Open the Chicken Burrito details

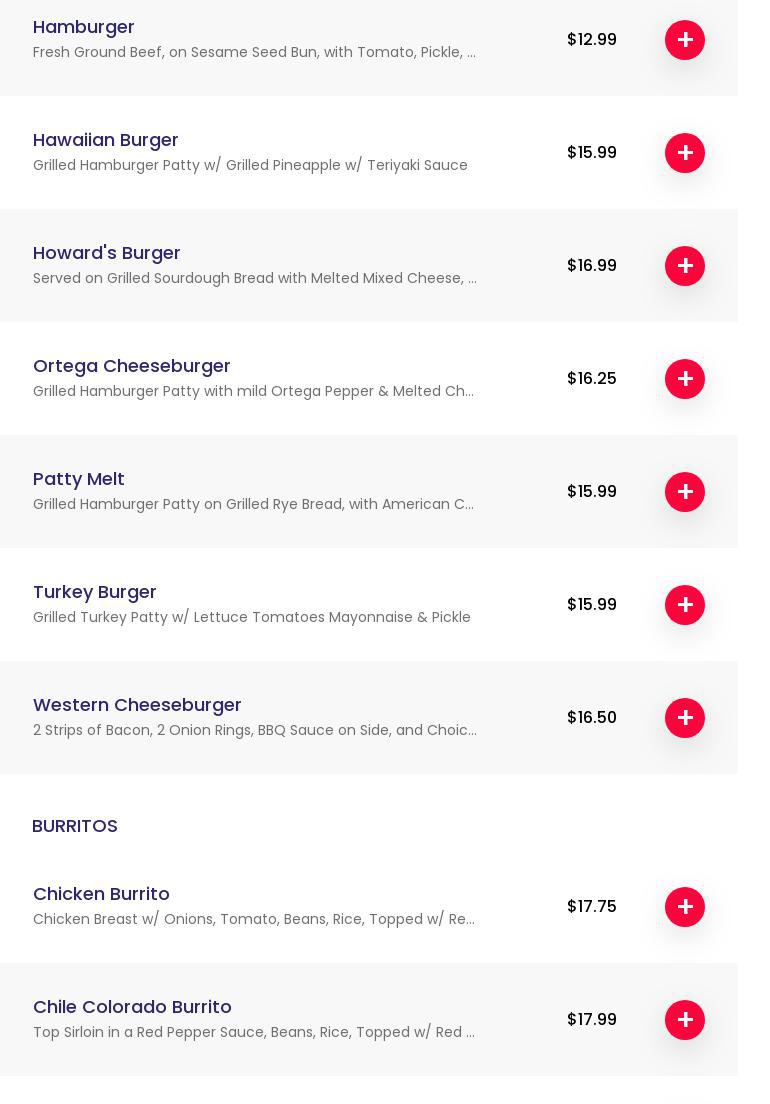click(x=101, y=894)
